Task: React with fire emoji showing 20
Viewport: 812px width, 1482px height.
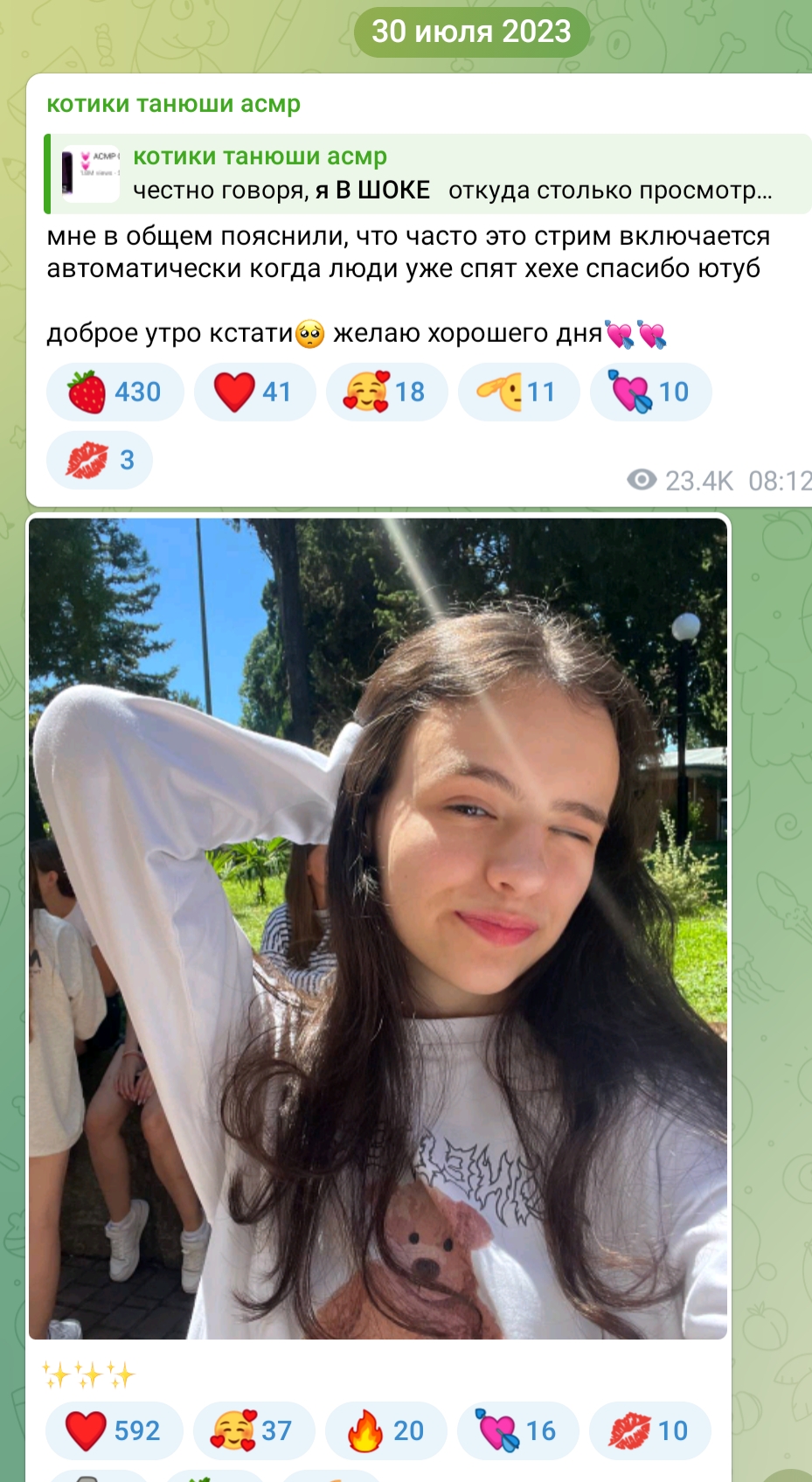Action: [386, 1430]
